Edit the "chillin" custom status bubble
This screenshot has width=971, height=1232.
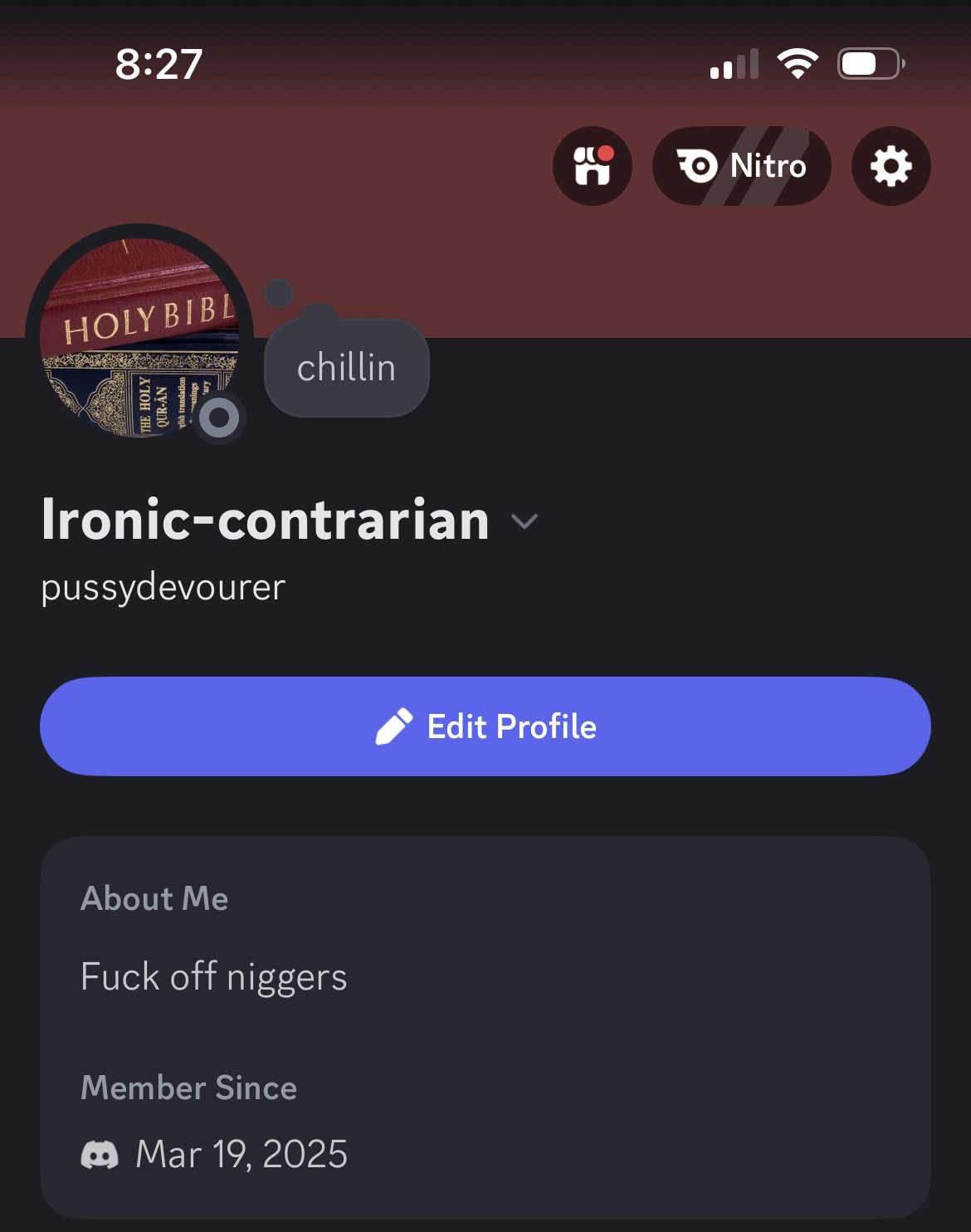[x=346, y=368]
